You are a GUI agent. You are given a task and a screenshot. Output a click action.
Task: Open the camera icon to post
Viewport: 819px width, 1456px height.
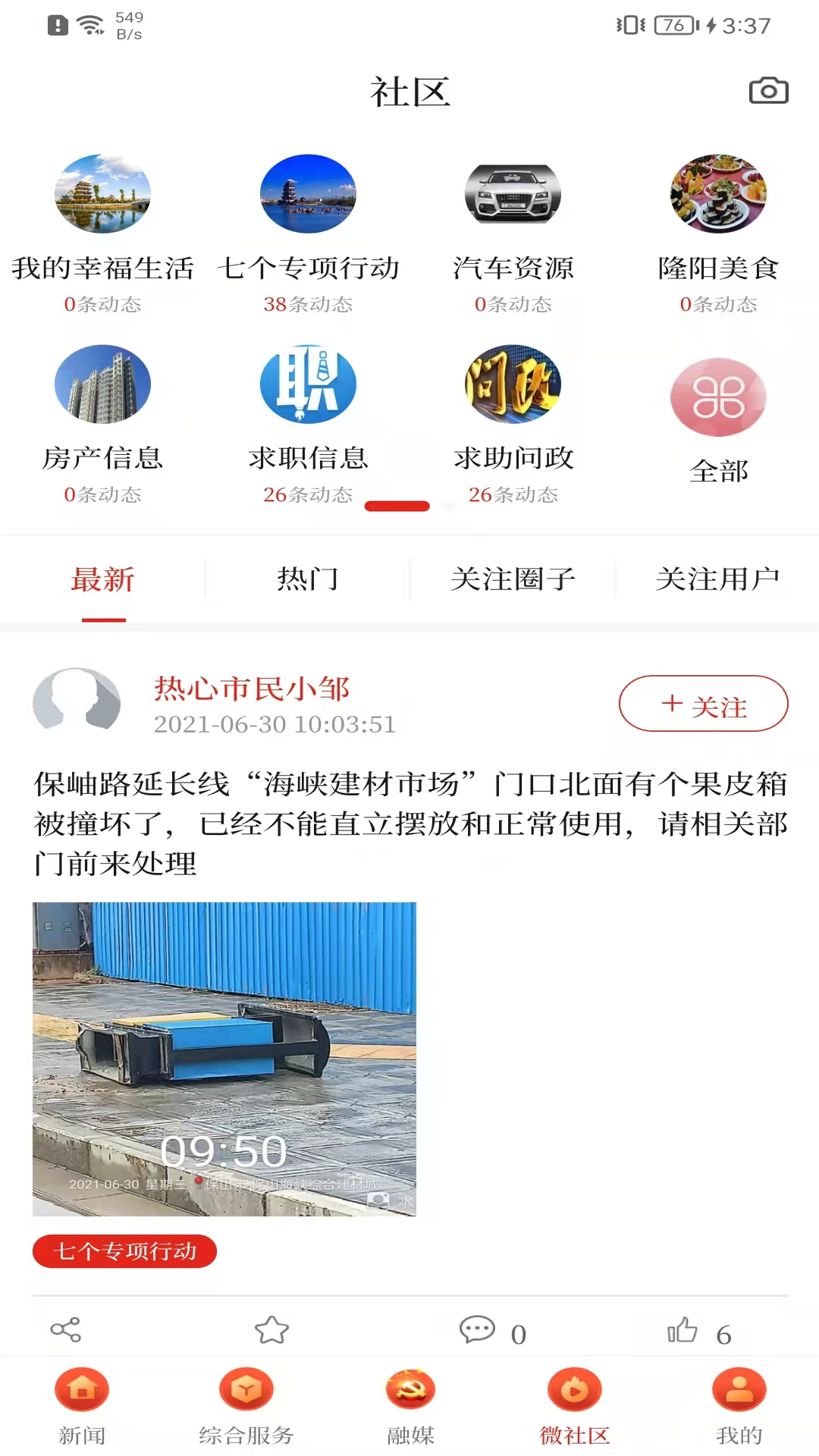point(768,91)
